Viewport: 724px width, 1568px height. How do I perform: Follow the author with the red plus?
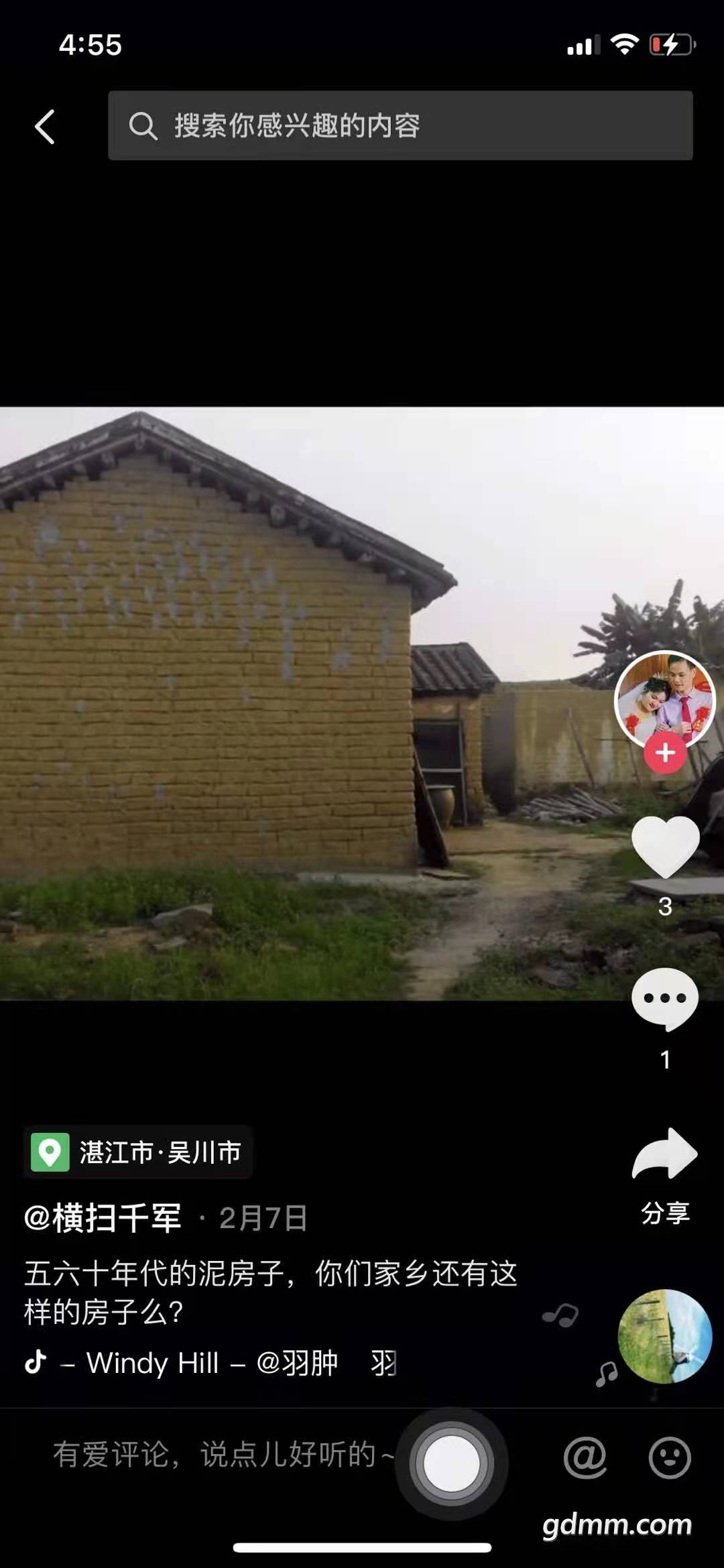tap(665, 753)
